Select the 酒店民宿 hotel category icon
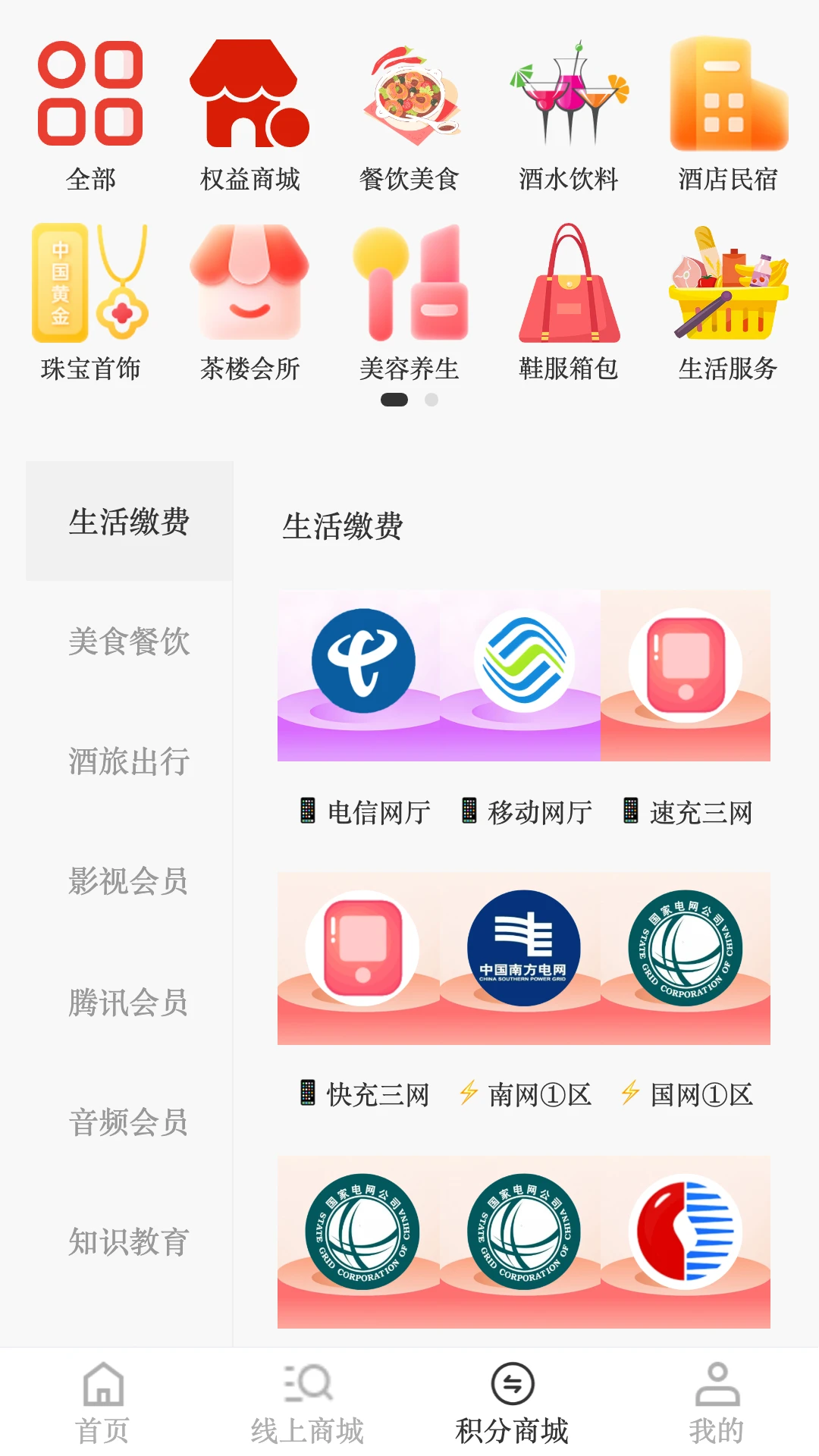The width and height of the screenshot is (819, 1456). pyautogui.click(x=728, y=99)
